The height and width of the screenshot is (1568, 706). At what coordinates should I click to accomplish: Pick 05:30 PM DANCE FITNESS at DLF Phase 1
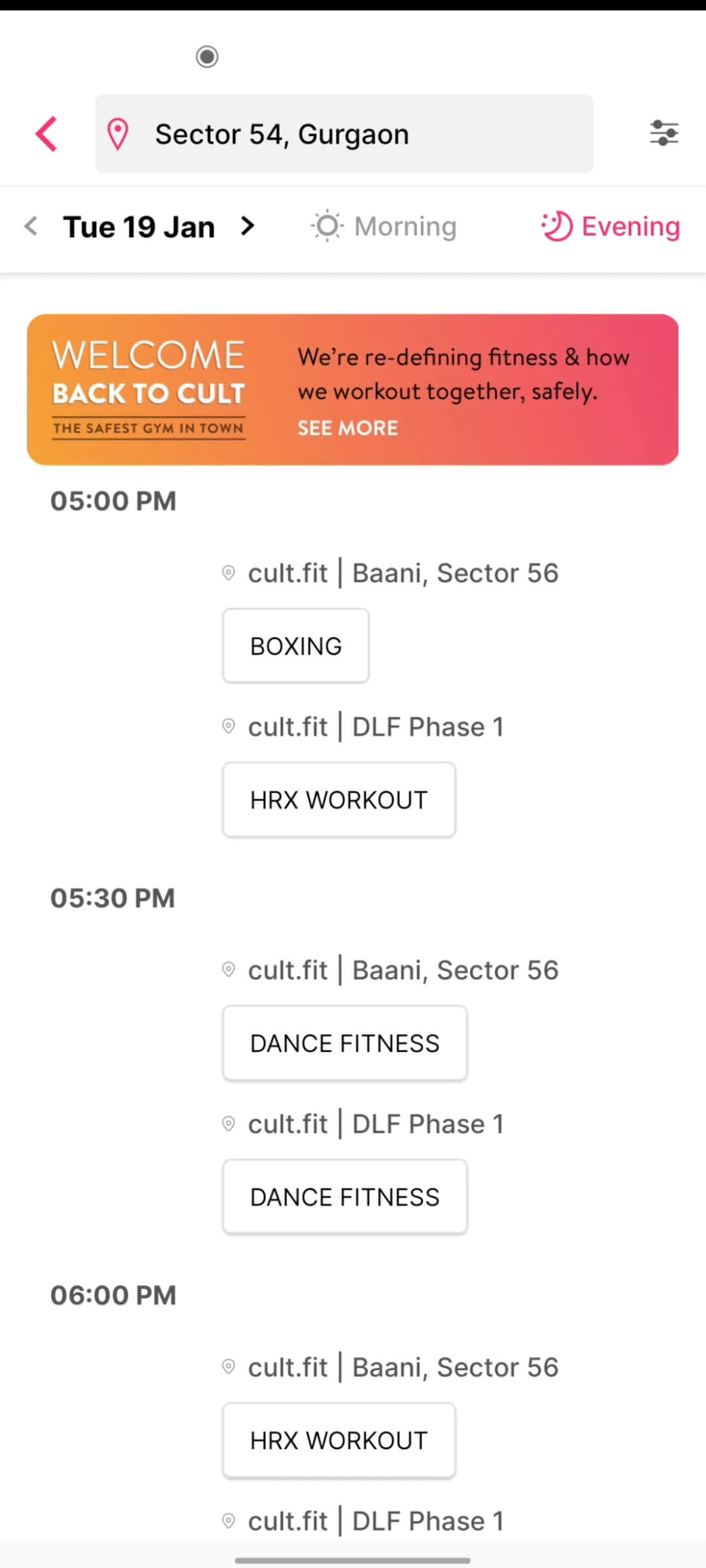click(345, 1197)
